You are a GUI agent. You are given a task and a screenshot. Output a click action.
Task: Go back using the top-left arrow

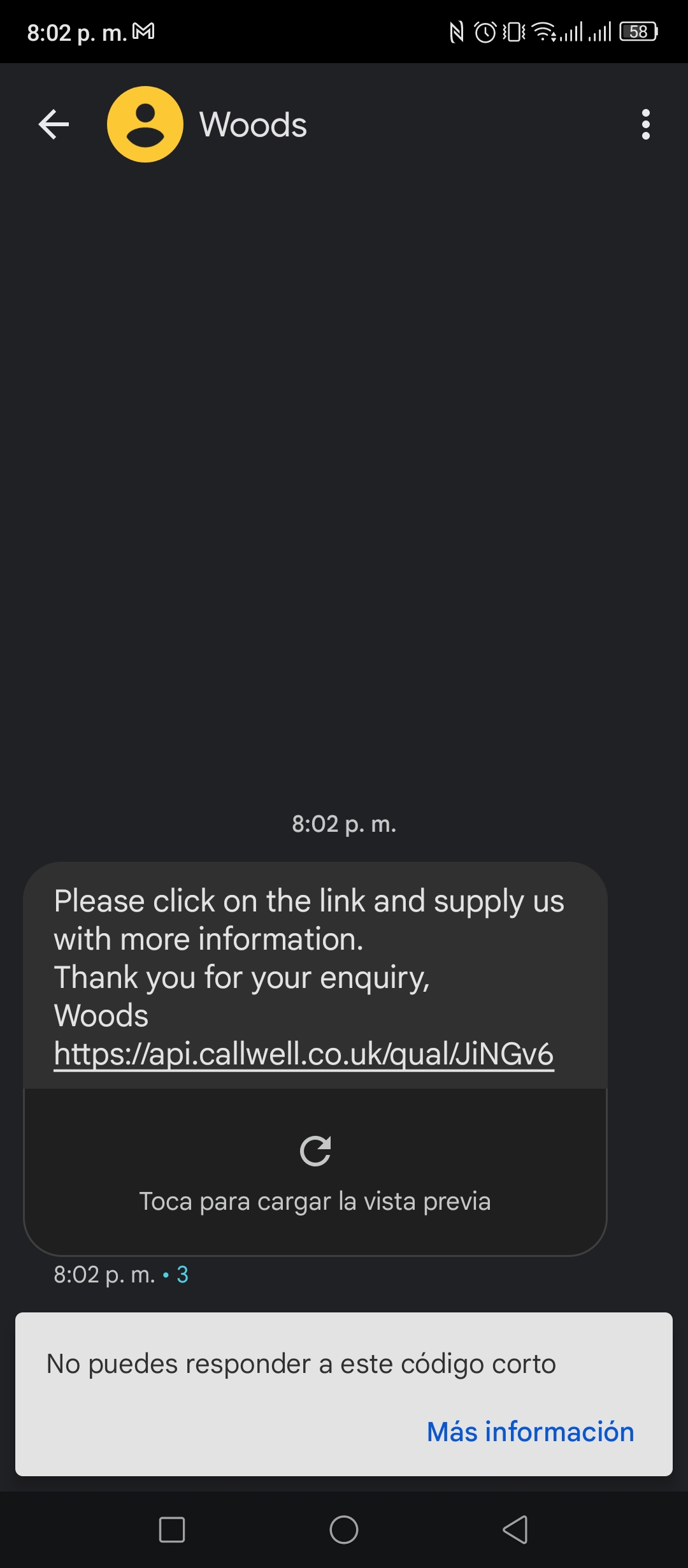54,124
